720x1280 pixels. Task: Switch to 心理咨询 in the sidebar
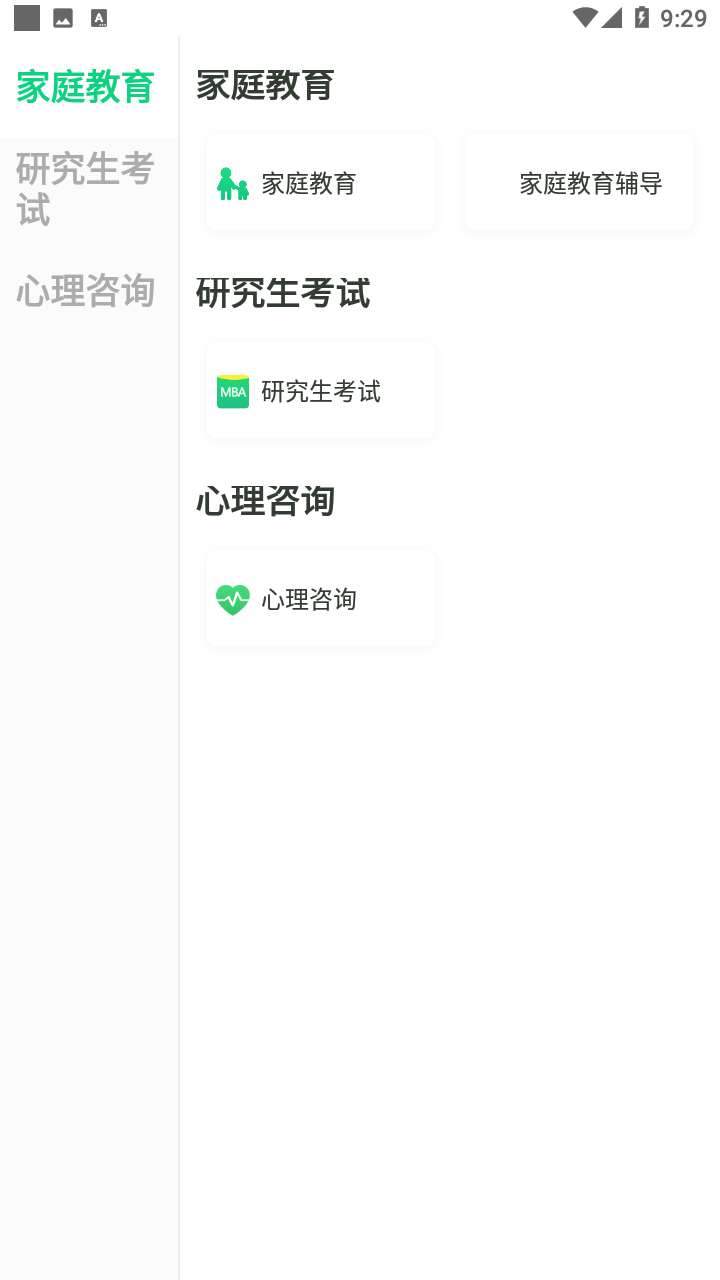click(86, 291)
